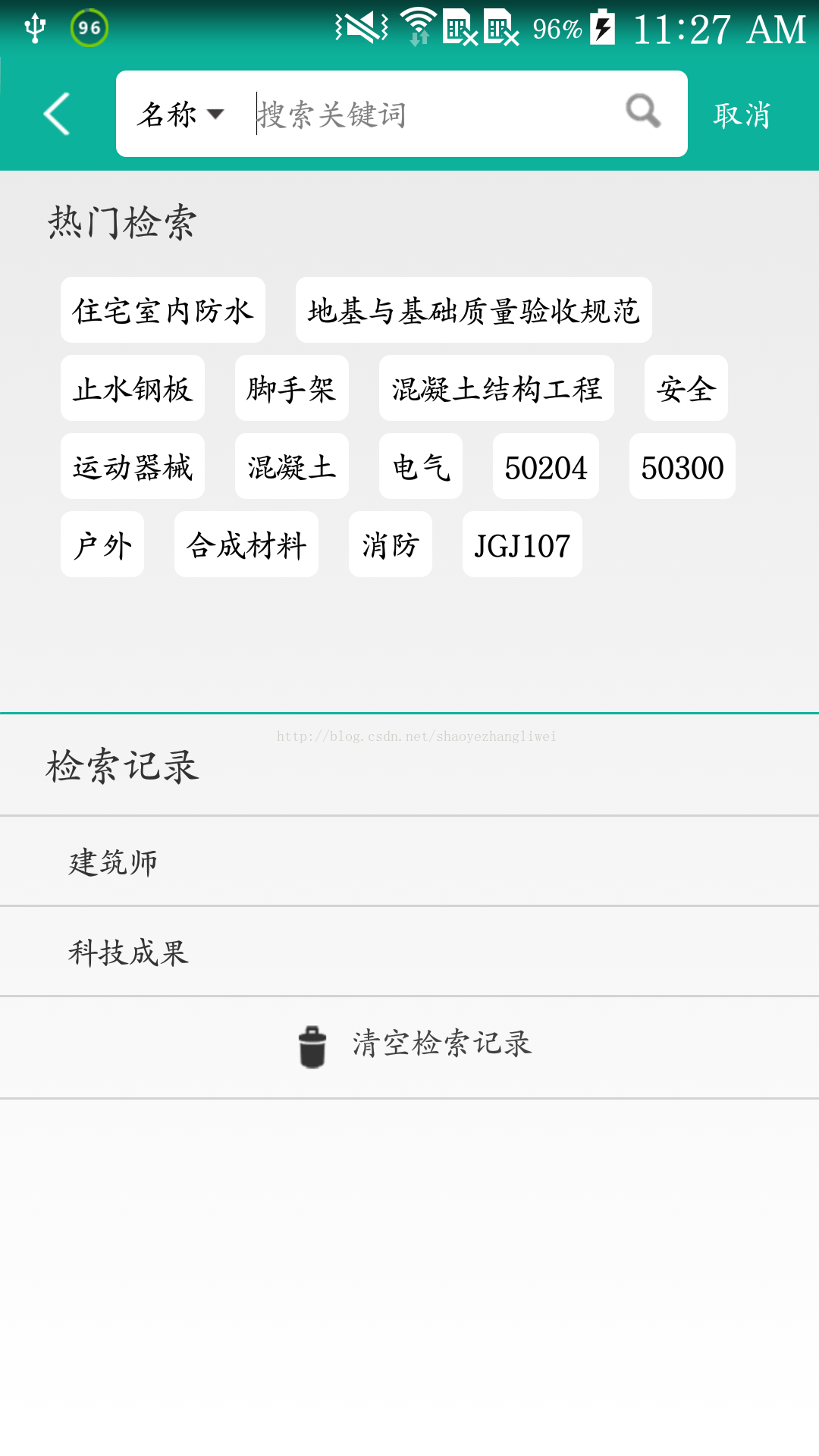Viewport: 819px width, 1456px height.
Task: Choose the 运动器械 chip
Action: click(133, 466)
